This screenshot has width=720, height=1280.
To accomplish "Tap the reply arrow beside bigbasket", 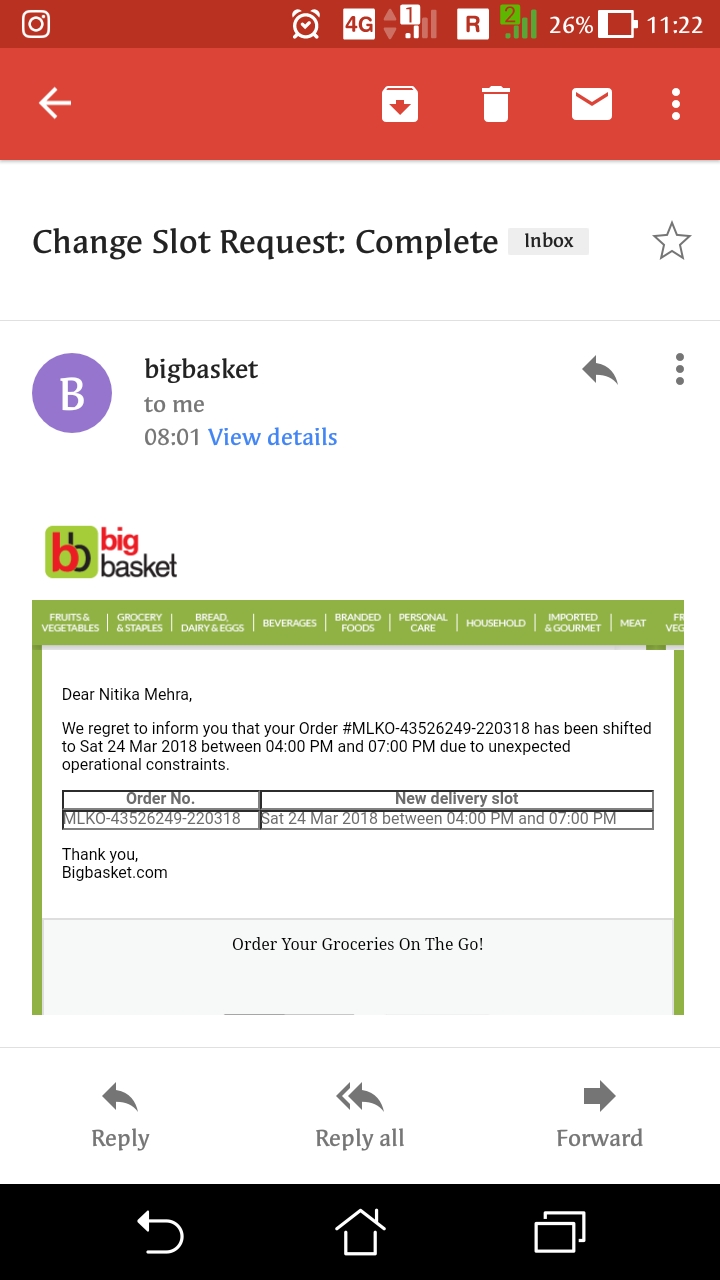I will click(600, 371).
